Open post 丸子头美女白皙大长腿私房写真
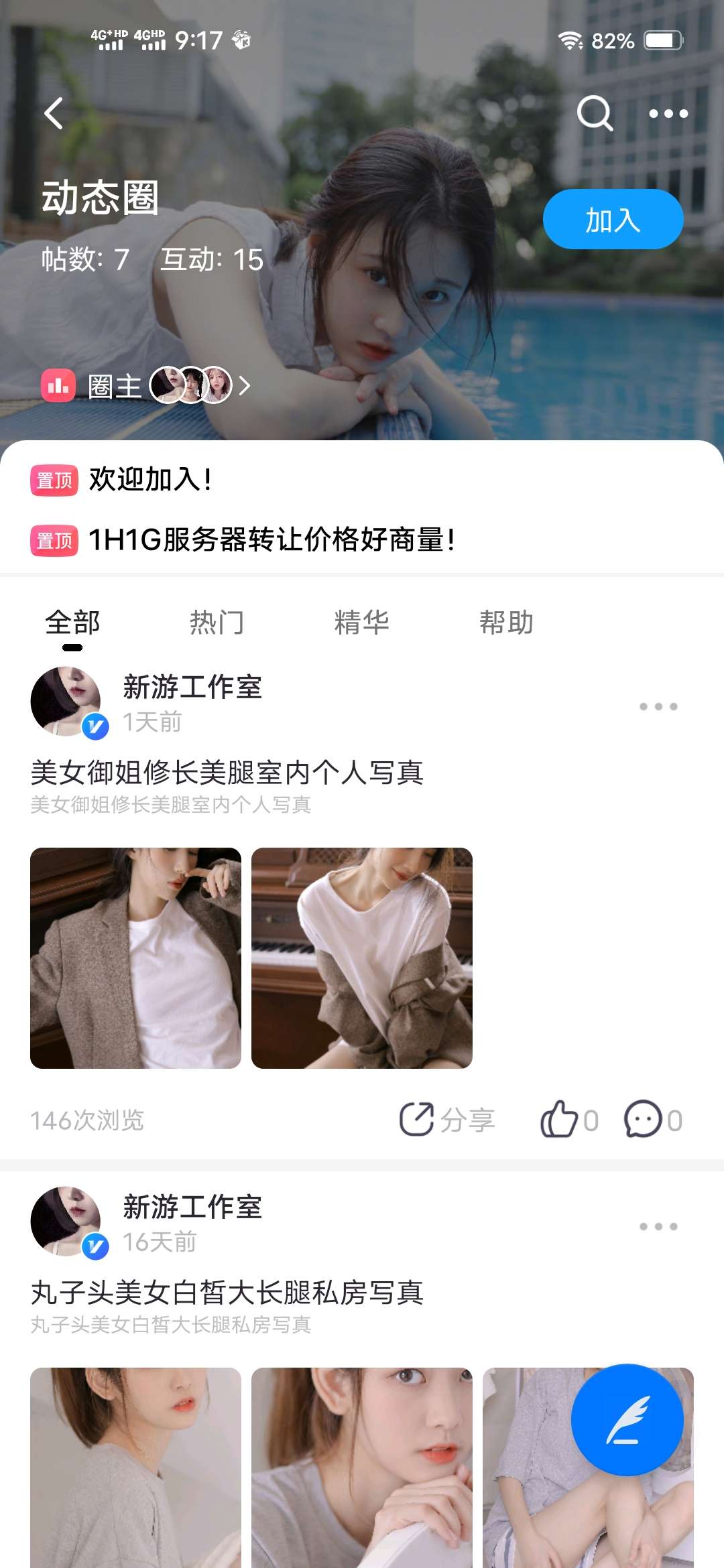 coord(227,1293)
